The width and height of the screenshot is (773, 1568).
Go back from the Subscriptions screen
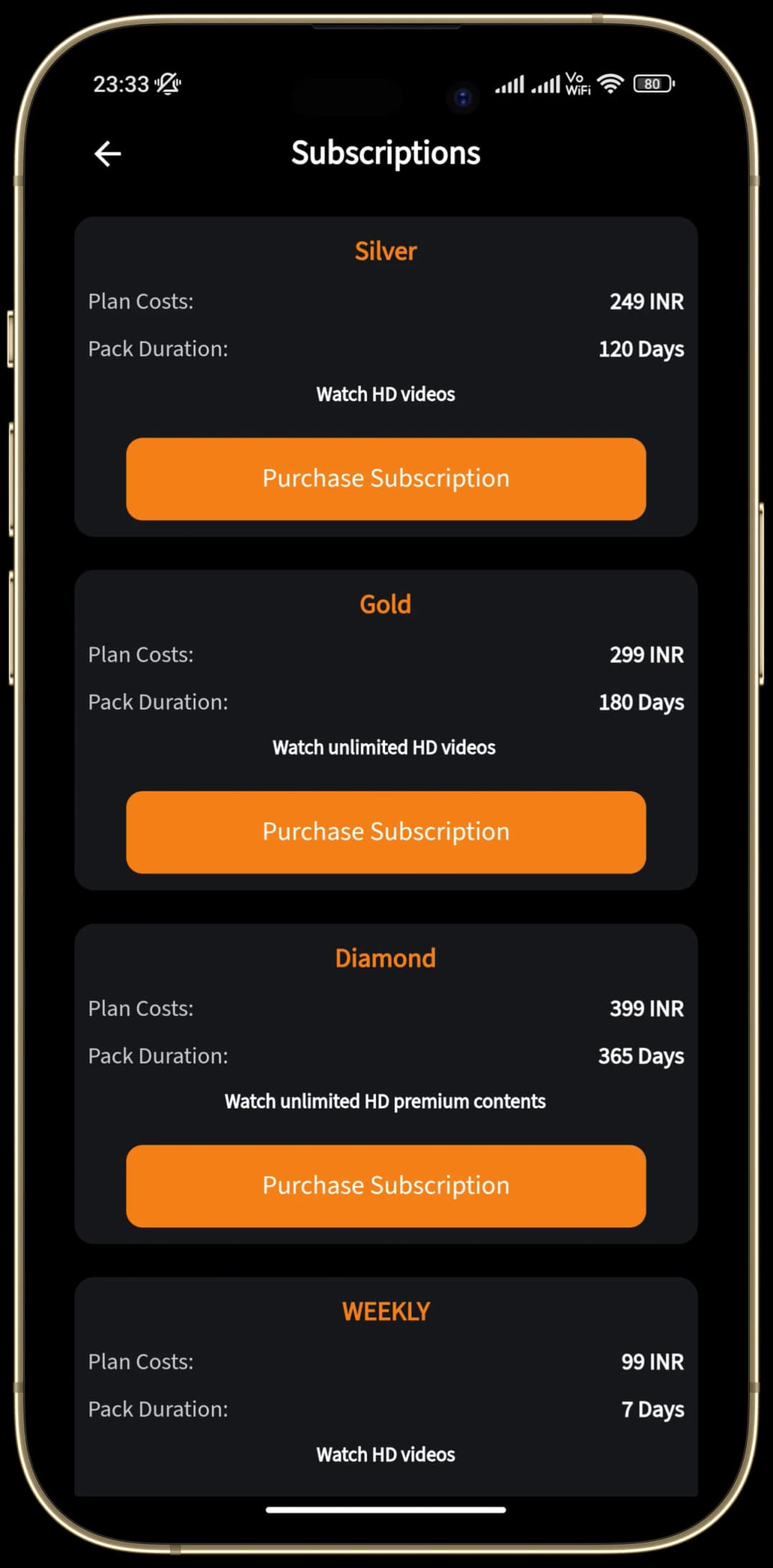click(108, 154)
